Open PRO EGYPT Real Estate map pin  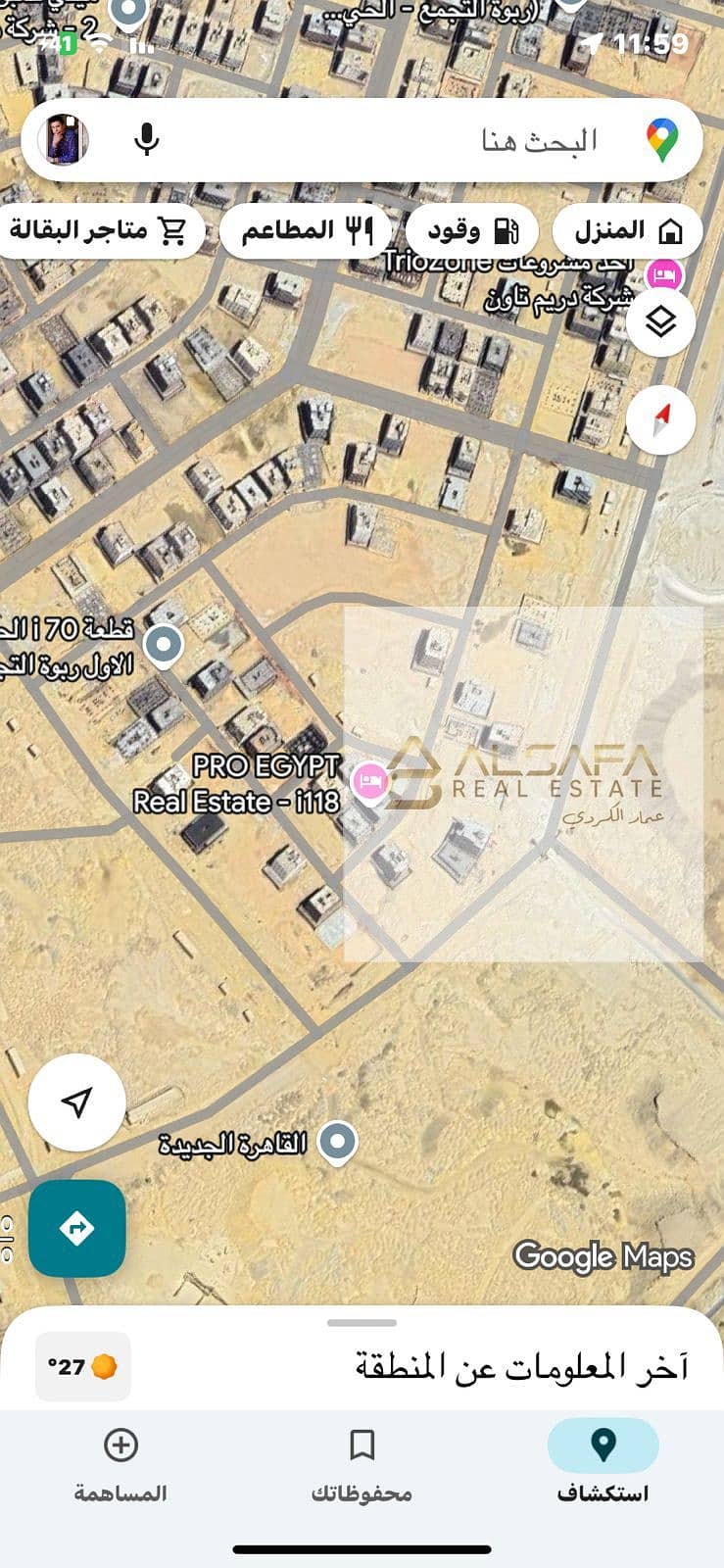point(369,782)
